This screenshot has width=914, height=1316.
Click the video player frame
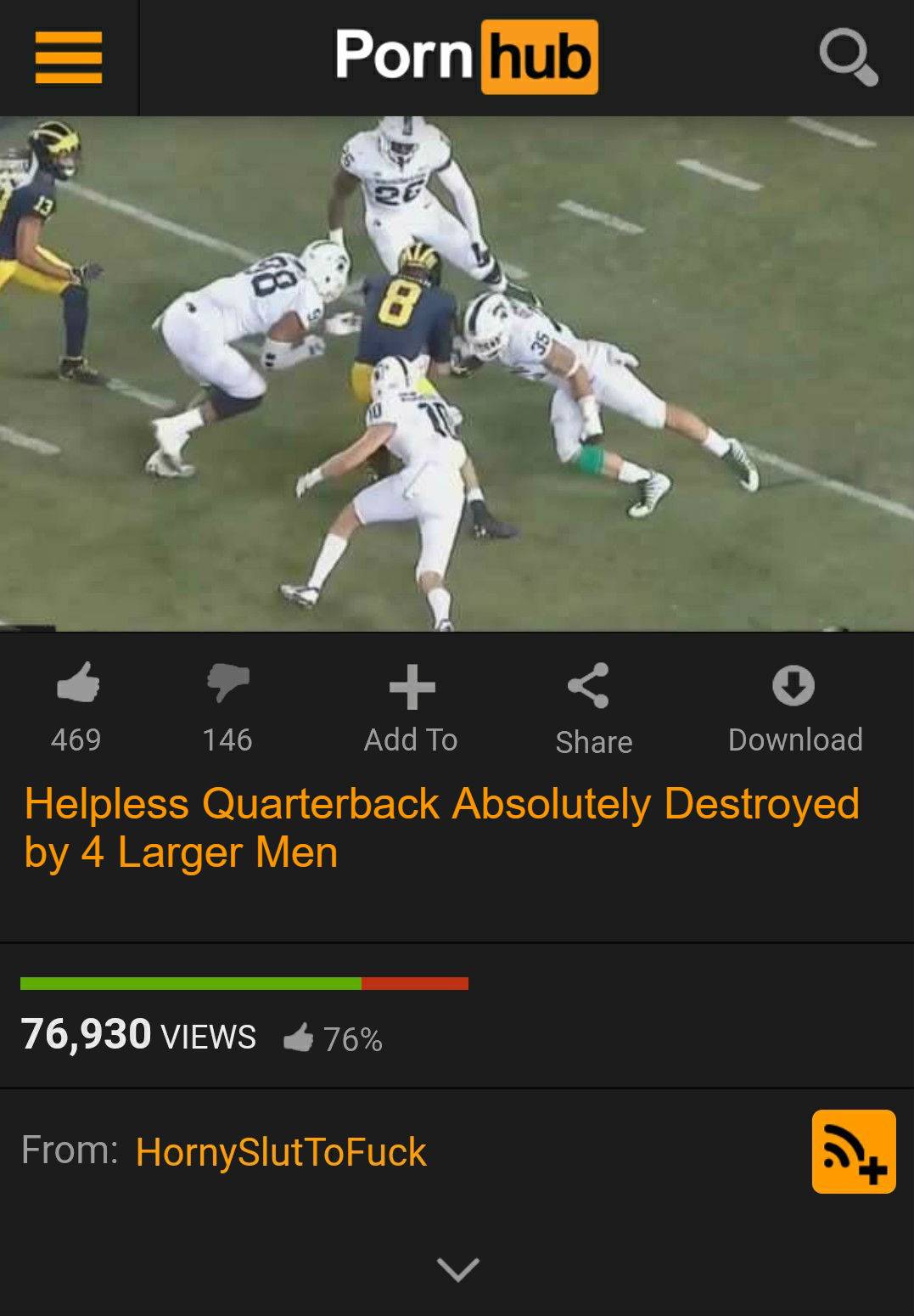point(457,369)
